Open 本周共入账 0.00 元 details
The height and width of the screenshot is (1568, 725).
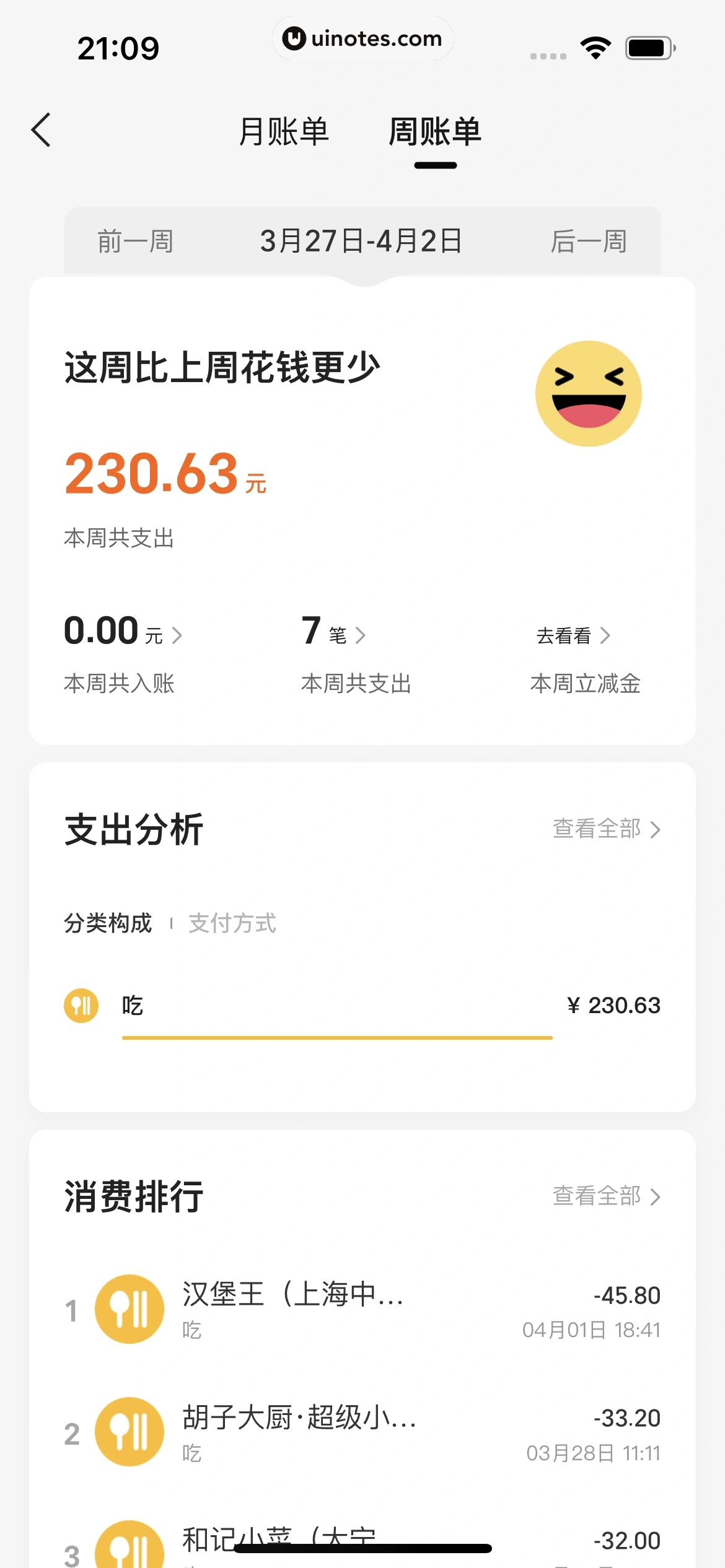pyautogui.click(x=123, y=633)
